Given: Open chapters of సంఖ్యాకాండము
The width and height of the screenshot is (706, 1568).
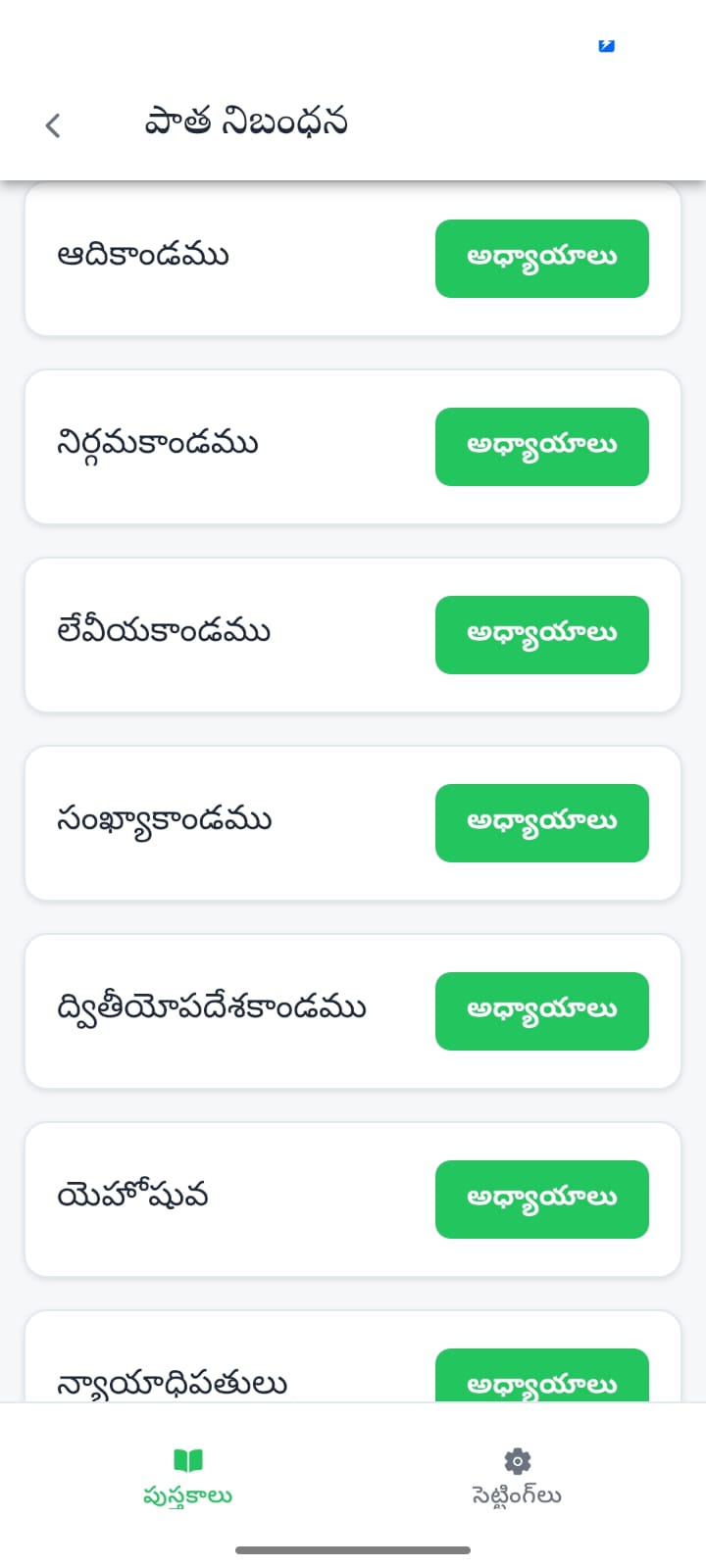Looking at the screenshot, I should click(541, 823).
